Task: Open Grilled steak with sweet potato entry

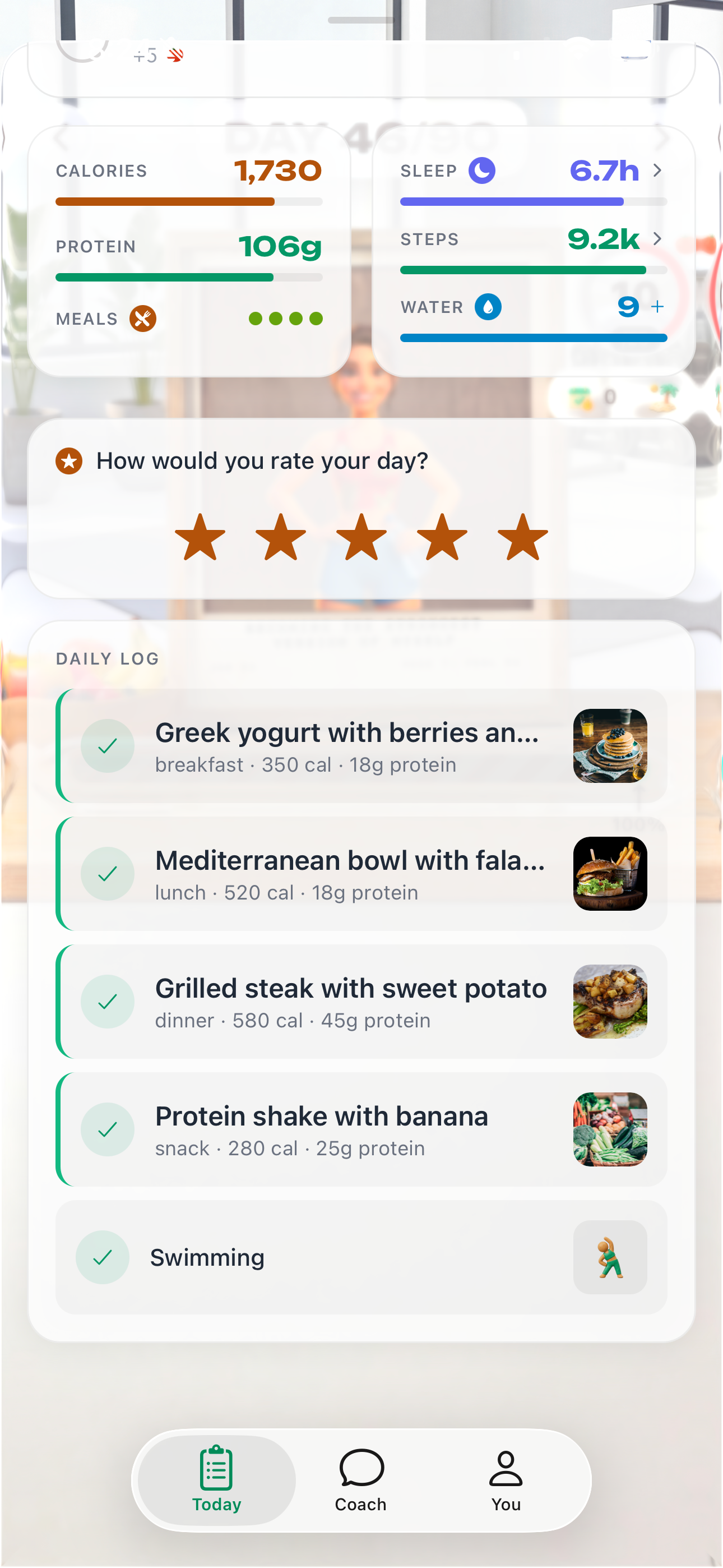Action: coord(350,1001)
